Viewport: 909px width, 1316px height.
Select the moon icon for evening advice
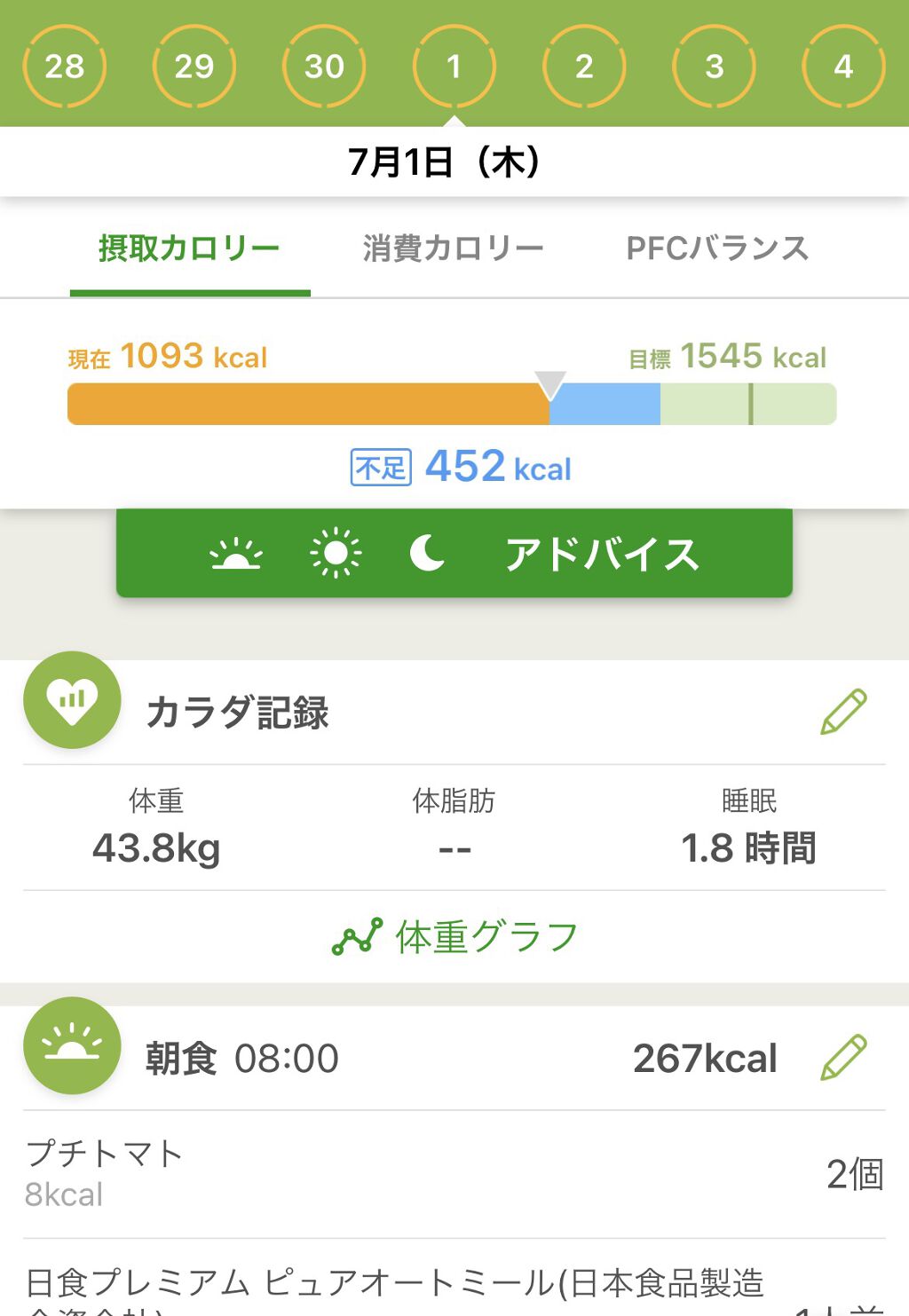click(x=428, y=555)
